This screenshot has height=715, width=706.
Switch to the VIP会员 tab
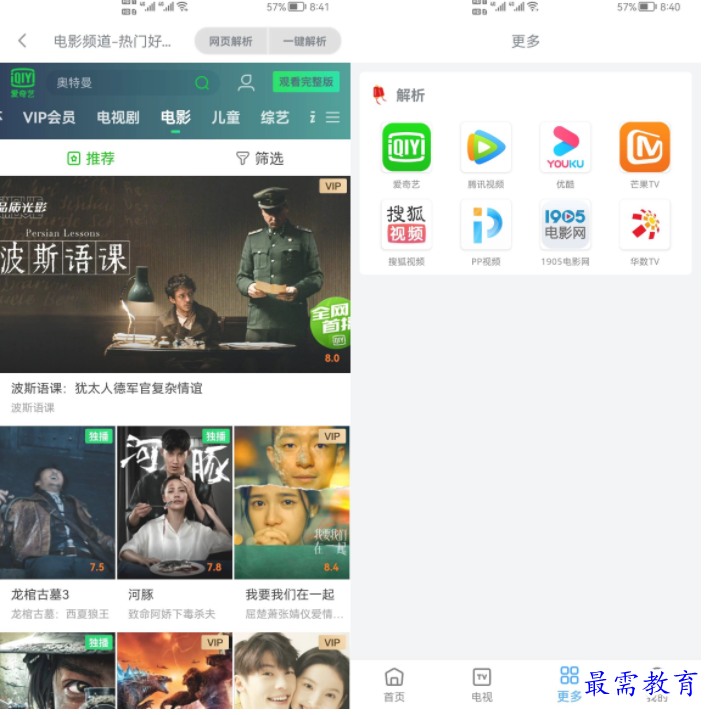[49, 117]
